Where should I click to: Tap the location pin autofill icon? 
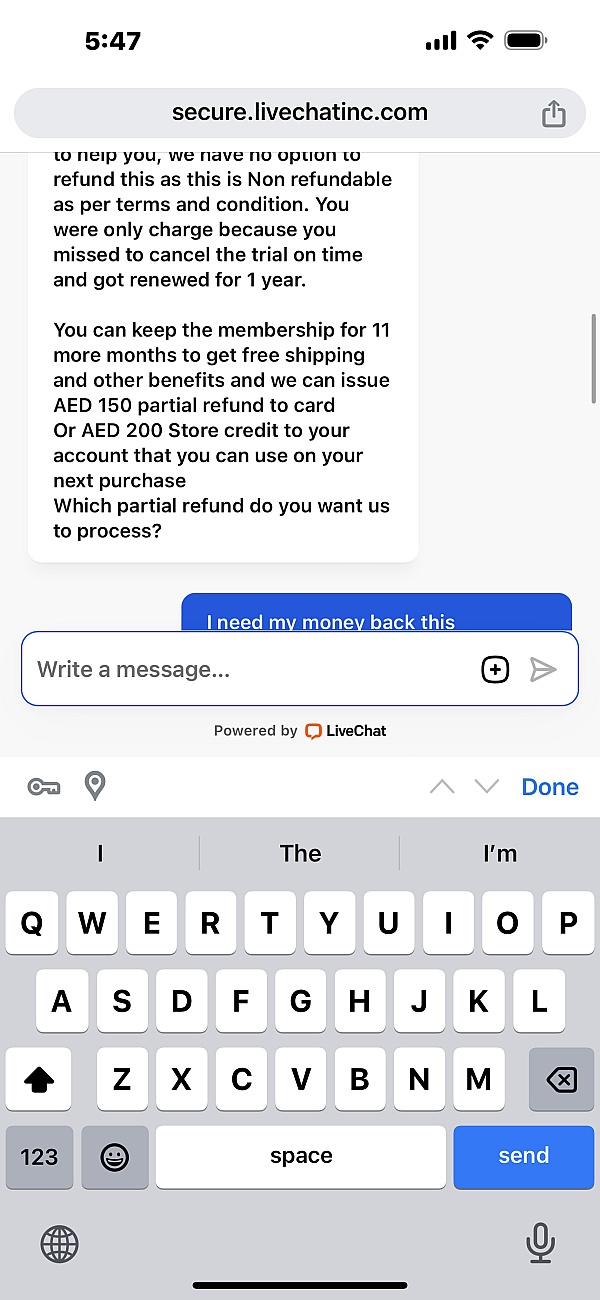point(95,787)
